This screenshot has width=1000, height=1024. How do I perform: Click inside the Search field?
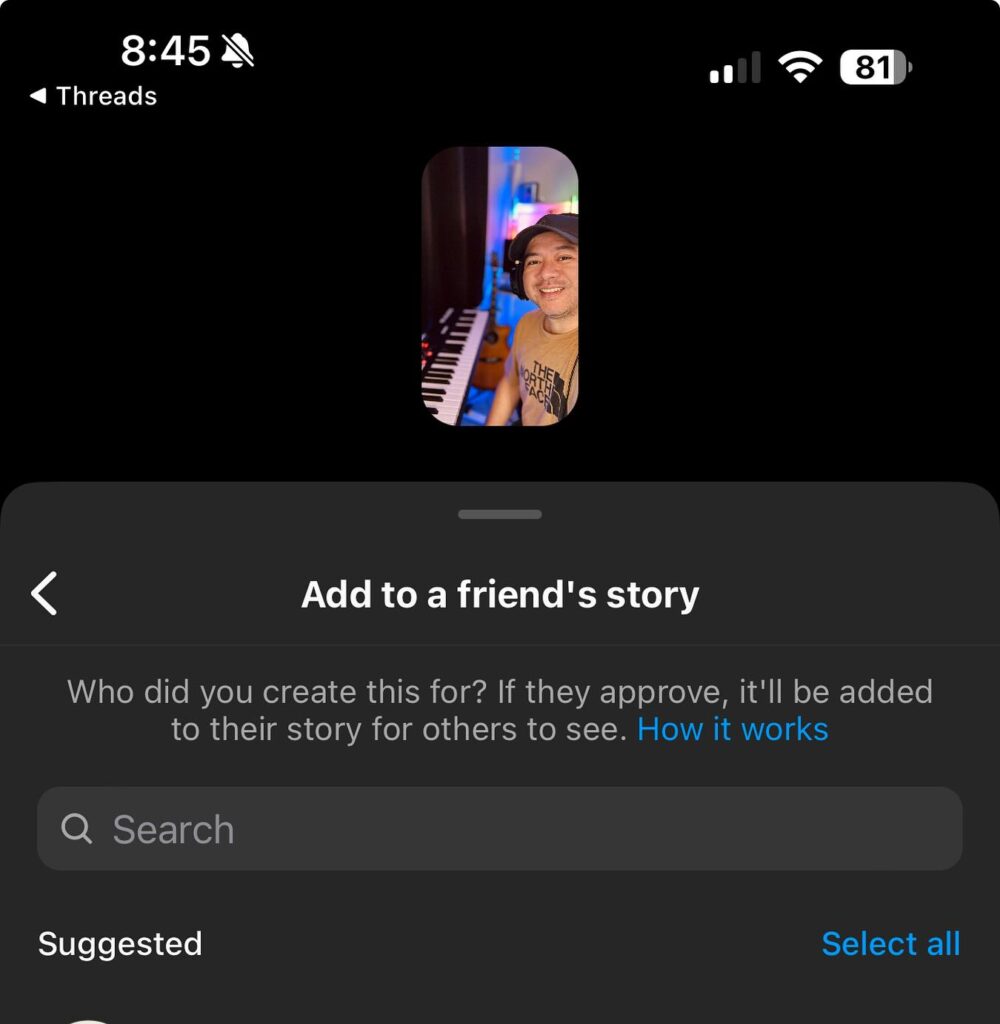click(x=400, y=828)
